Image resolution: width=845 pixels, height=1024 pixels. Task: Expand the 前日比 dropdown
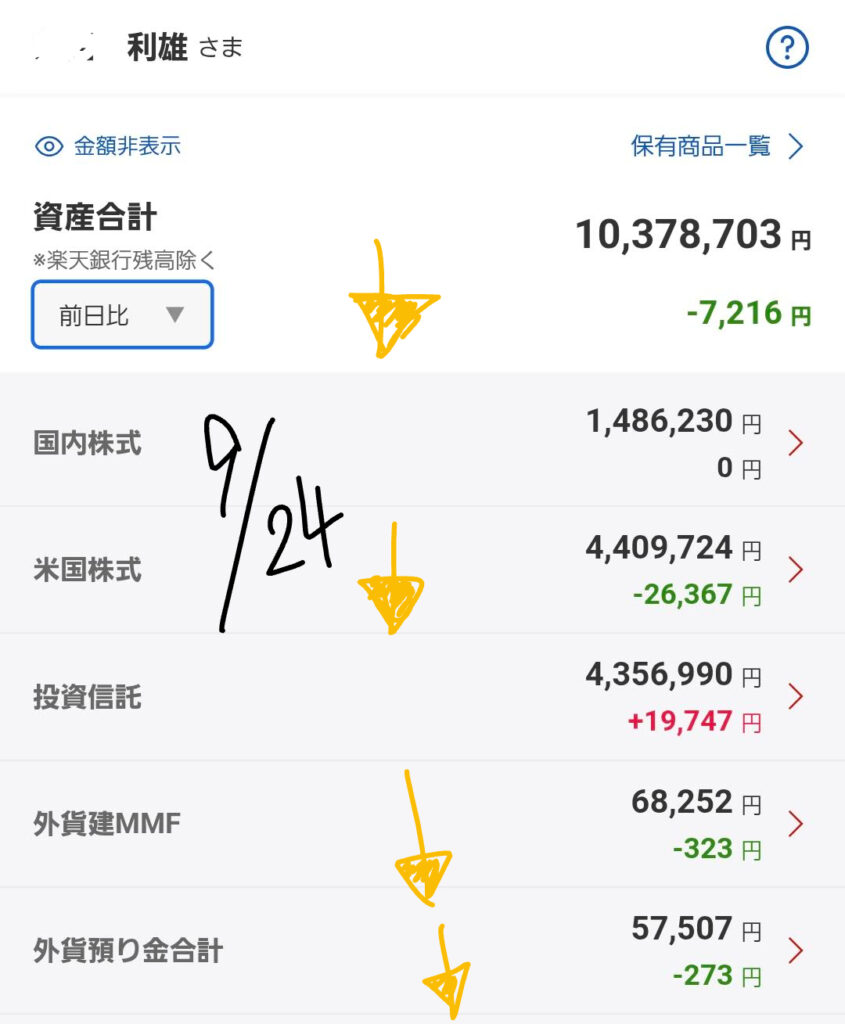[122, 315]
